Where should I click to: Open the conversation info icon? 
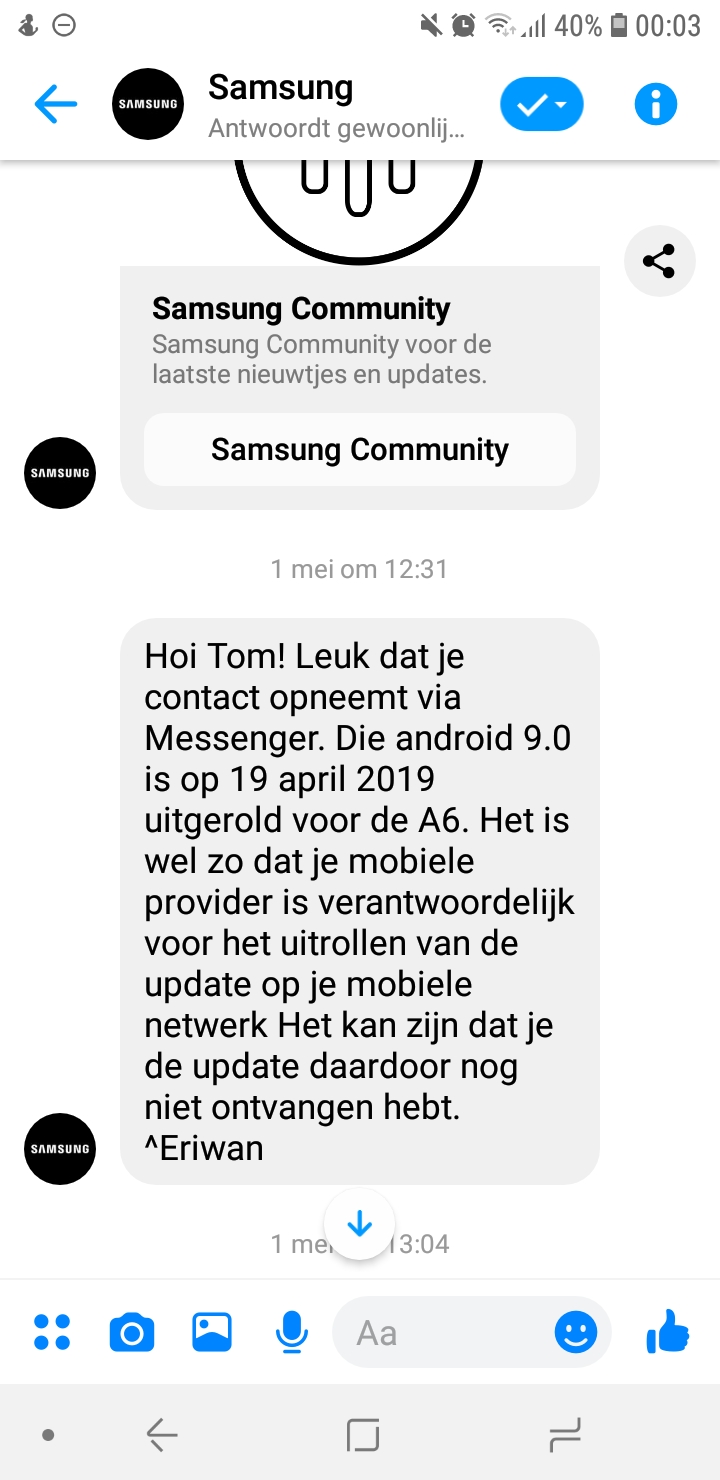656,104
